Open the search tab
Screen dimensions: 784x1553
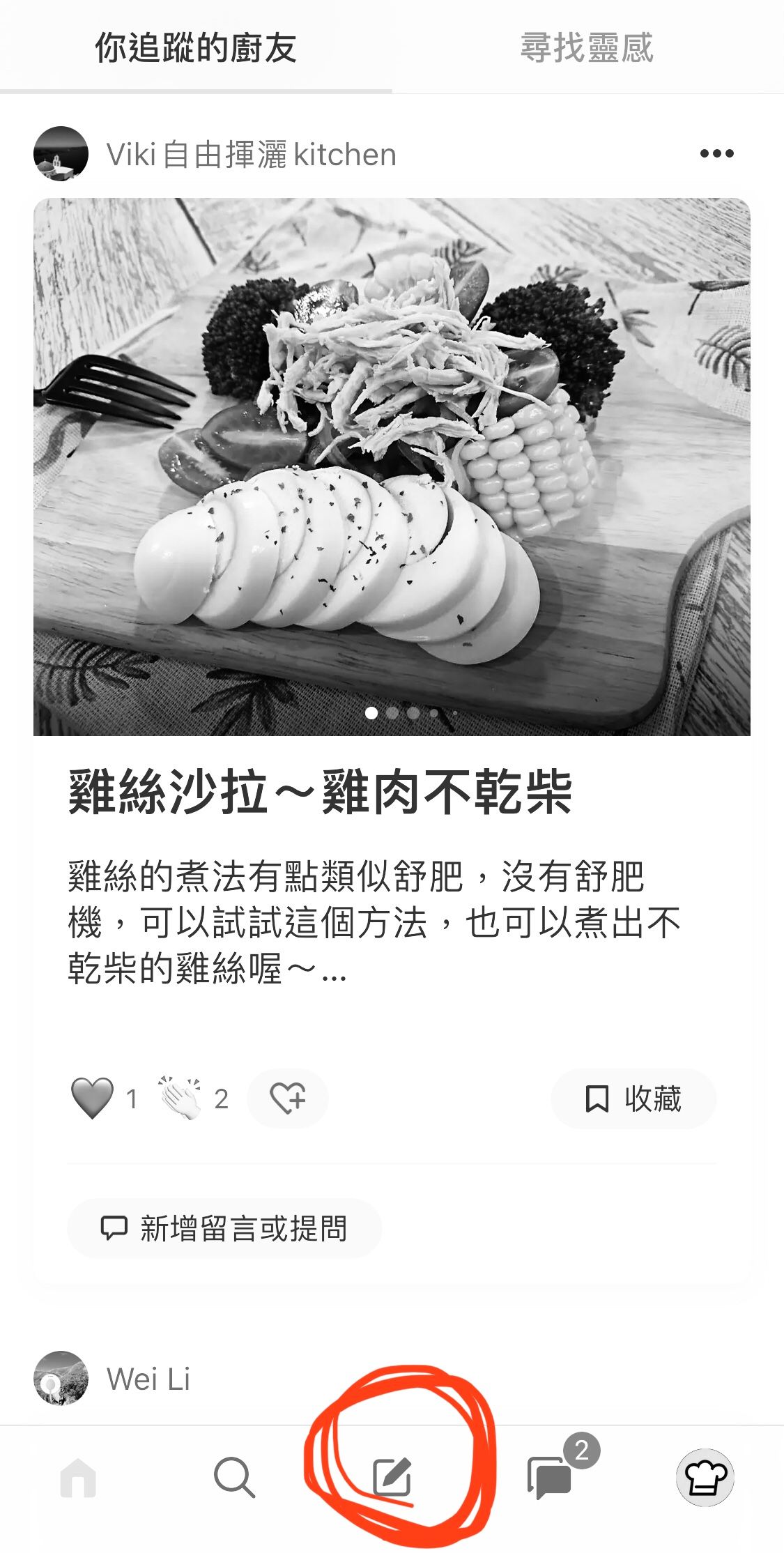(234, 1478)
